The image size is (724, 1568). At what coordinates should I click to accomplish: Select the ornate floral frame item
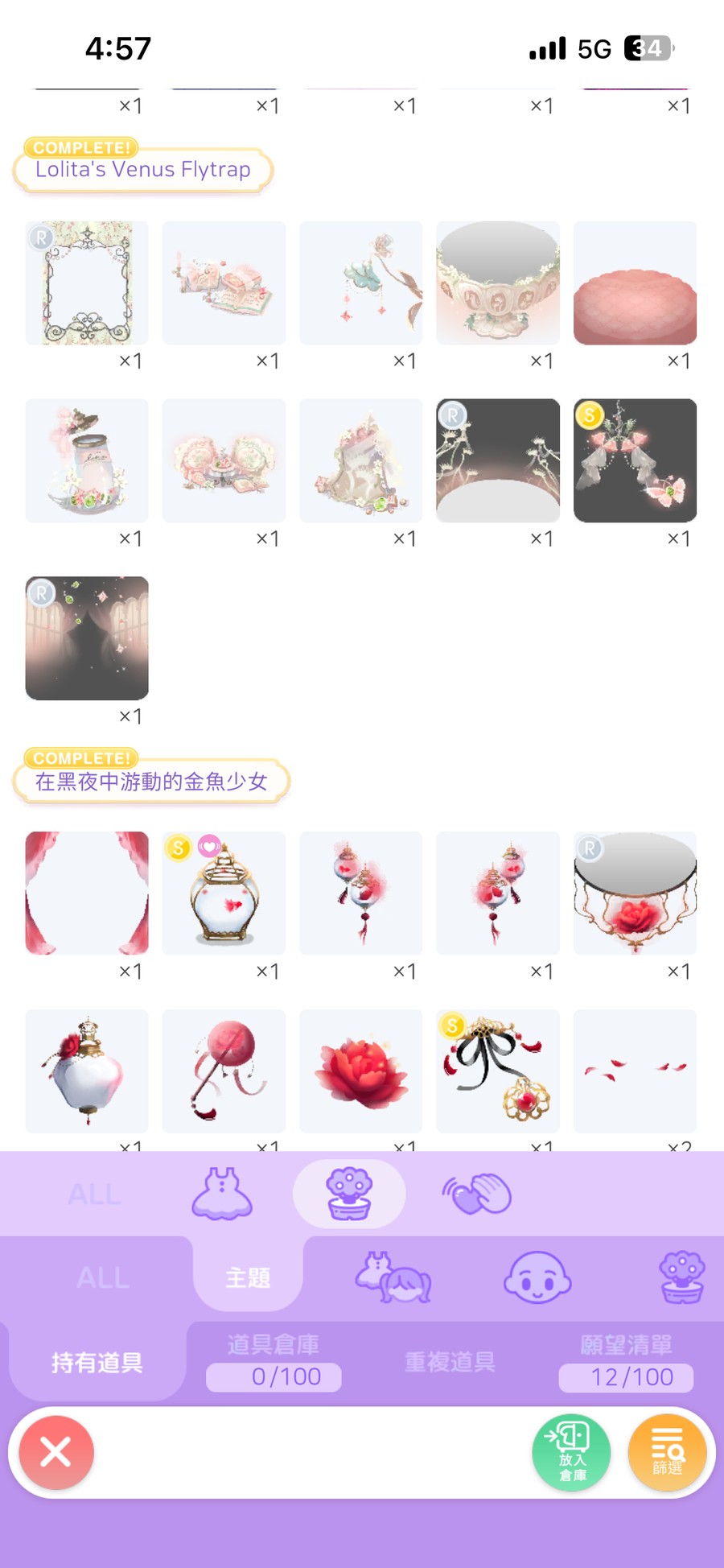pos(87,283)
